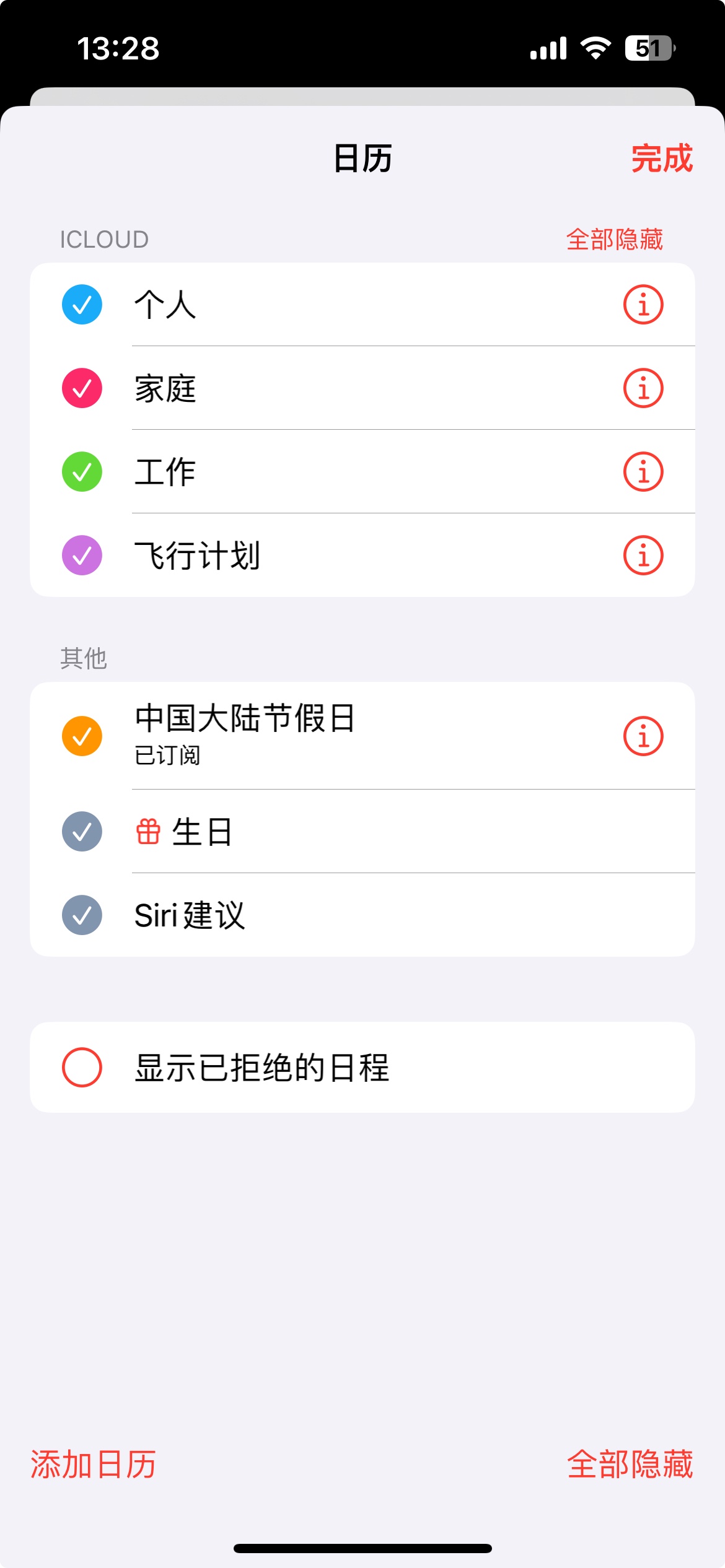Viewport: 725px width, 1568px height.
Task: Deselect the 工作 calendar
Action: click(x=82, y=472)
